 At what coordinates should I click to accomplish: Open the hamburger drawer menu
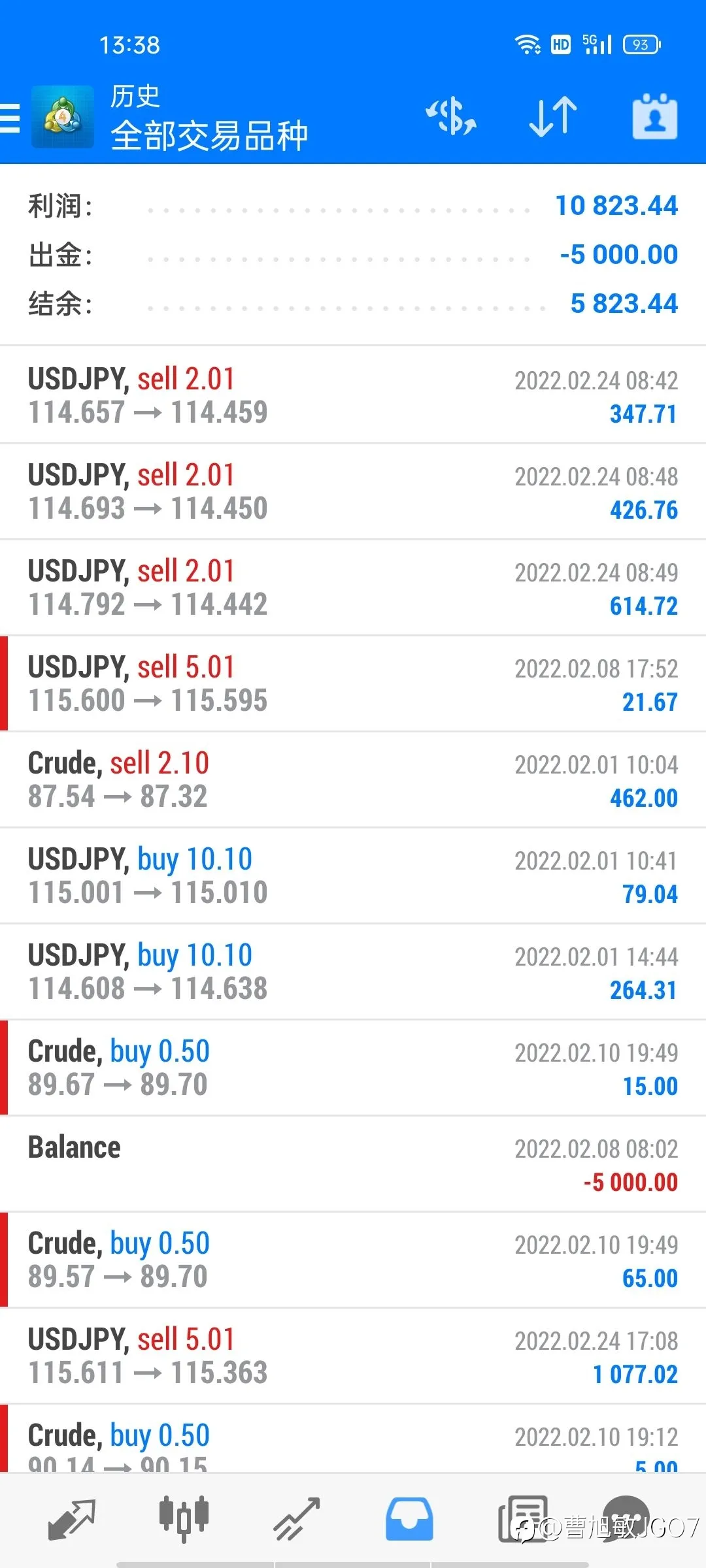pos(10,118)
